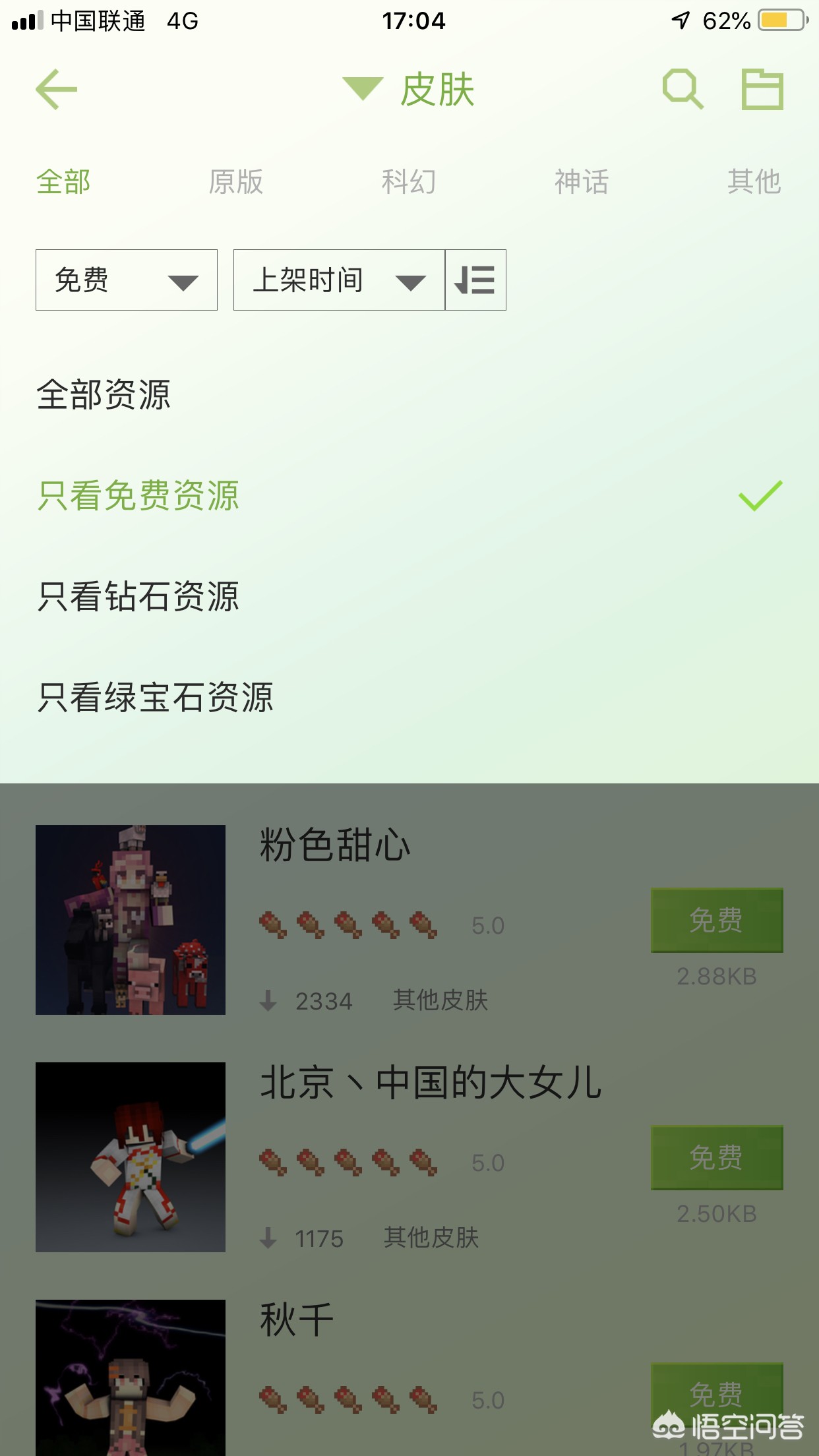Viewport: 819px width, 1456px height.
Task: Switch to the 神话 tab
Action: pos(582,181)
